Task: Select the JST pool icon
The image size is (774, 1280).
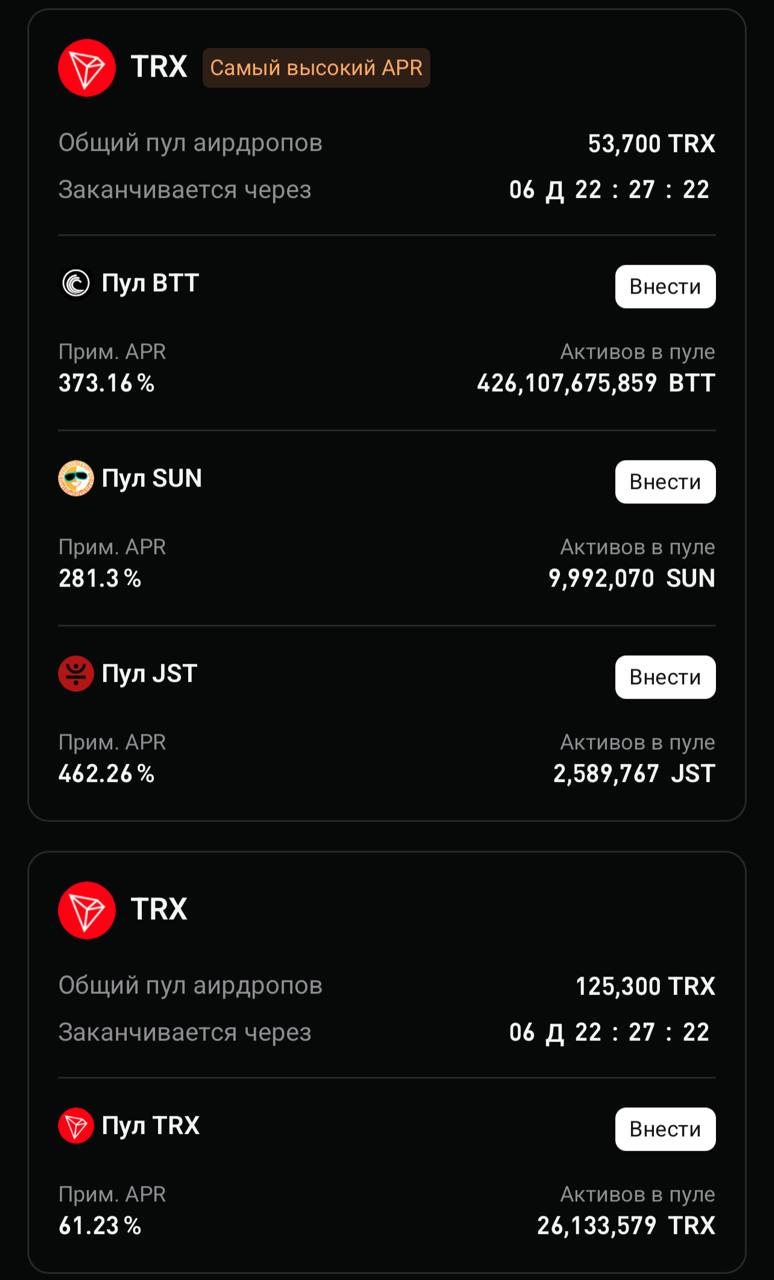Action: click(x=74, y=674)
